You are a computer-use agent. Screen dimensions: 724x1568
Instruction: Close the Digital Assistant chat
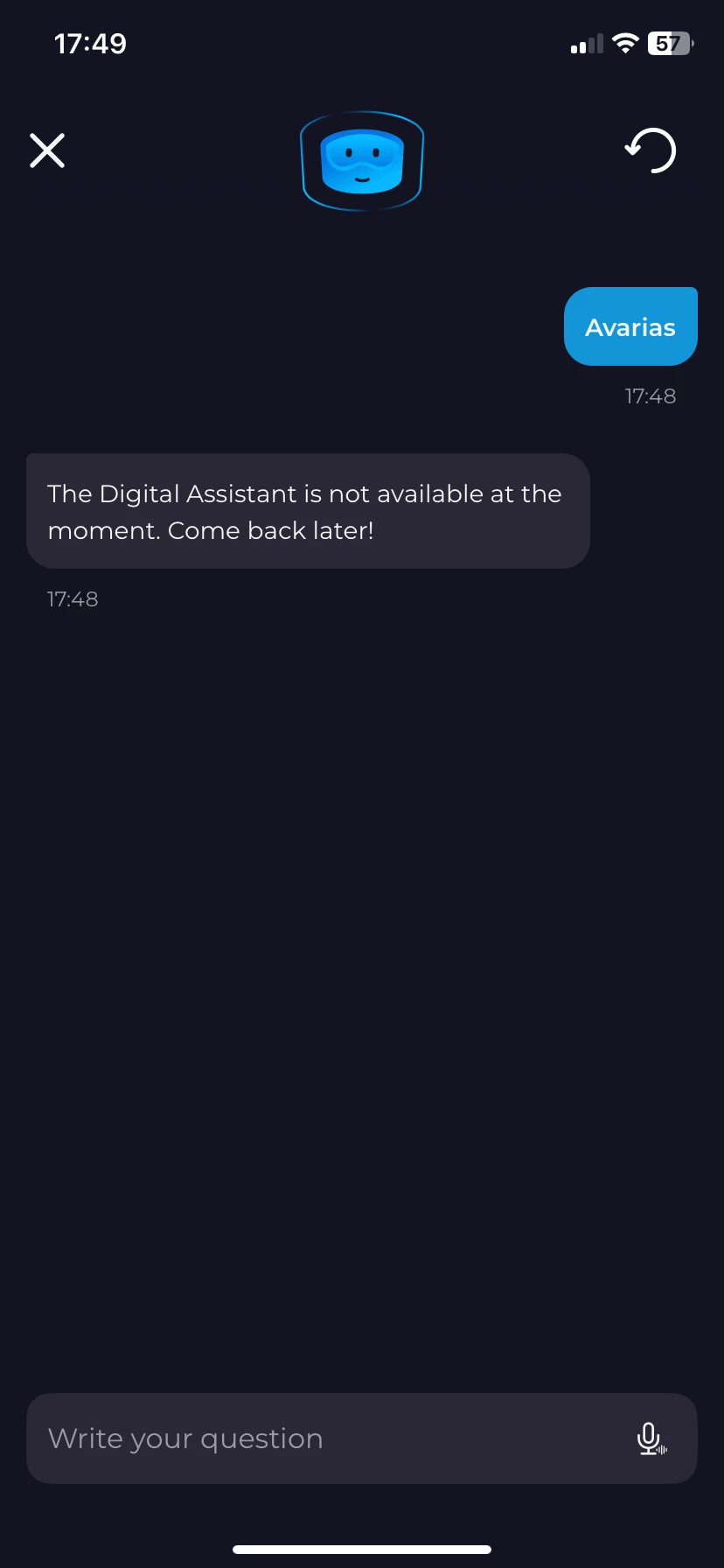47,150
